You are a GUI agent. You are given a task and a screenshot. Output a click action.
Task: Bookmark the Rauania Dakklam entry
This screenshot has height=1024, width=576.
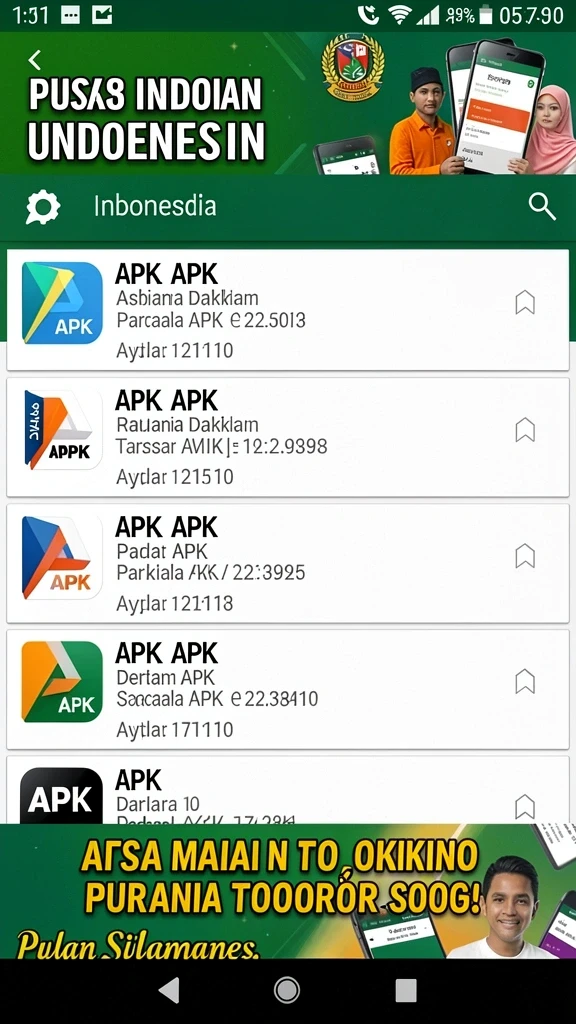pos(525,430)
